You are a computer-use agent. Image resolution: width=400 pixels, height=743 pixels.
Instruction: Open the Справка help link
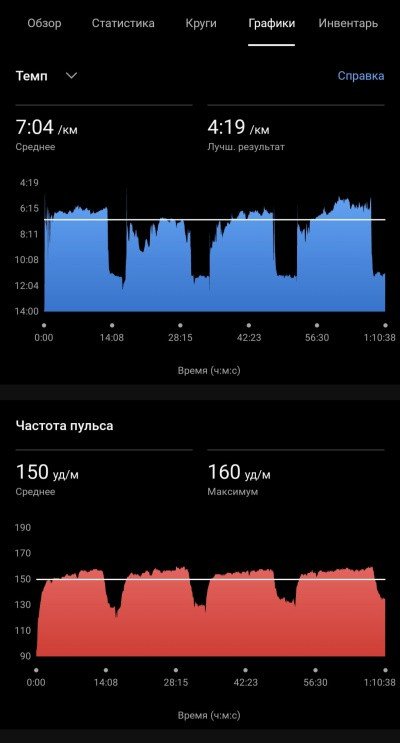coord(361,76)
